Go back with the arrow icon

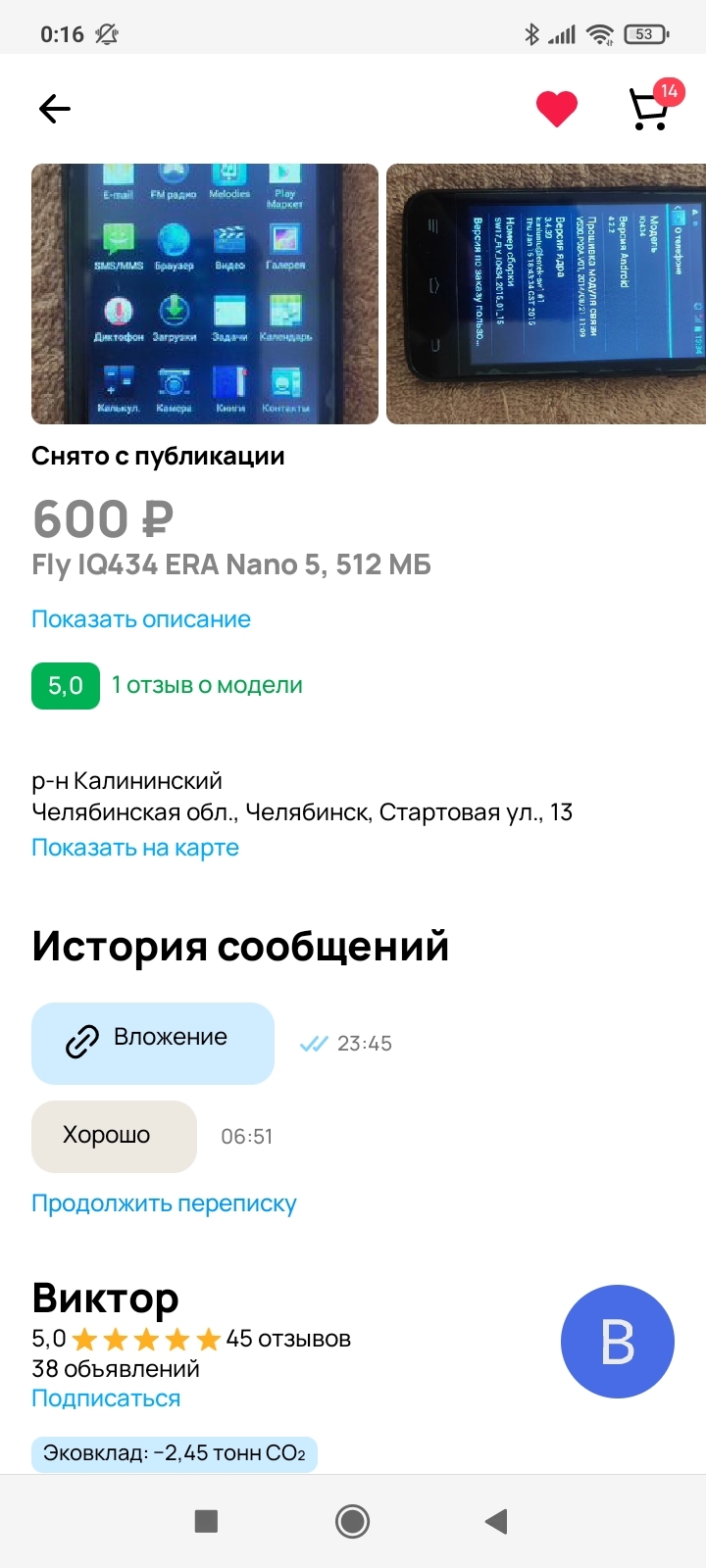55,109
